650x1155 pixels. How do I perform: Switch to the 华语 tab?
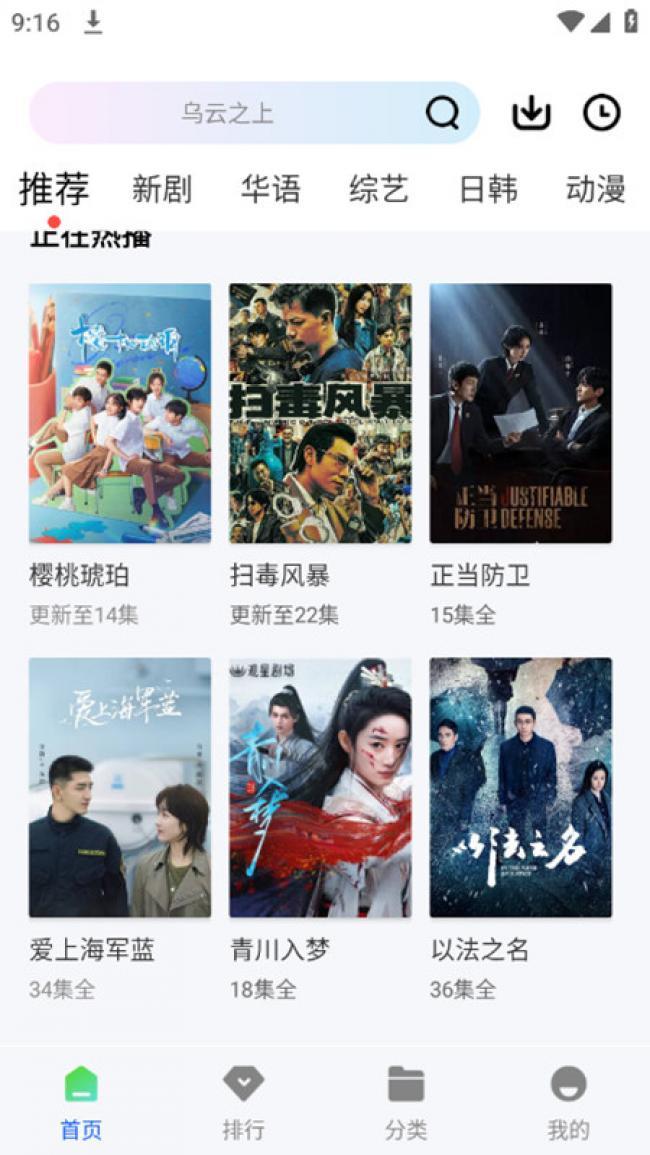[x=270, y=189]
